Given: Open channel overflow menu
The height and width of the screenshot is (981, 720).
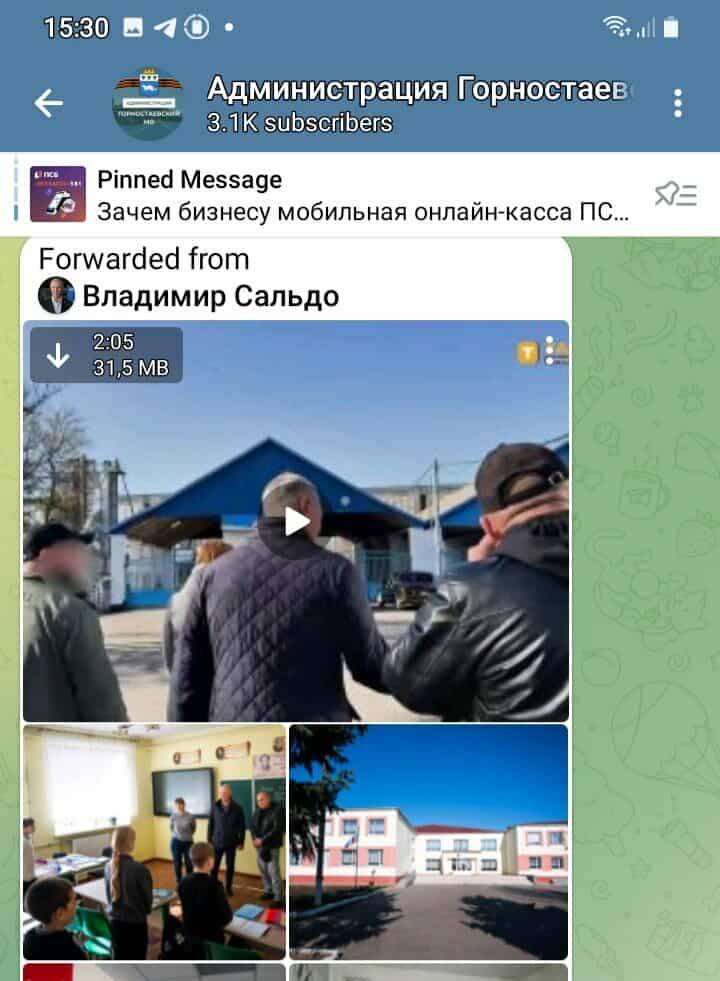Looking at the screenshot, I should tap(678, 103).
